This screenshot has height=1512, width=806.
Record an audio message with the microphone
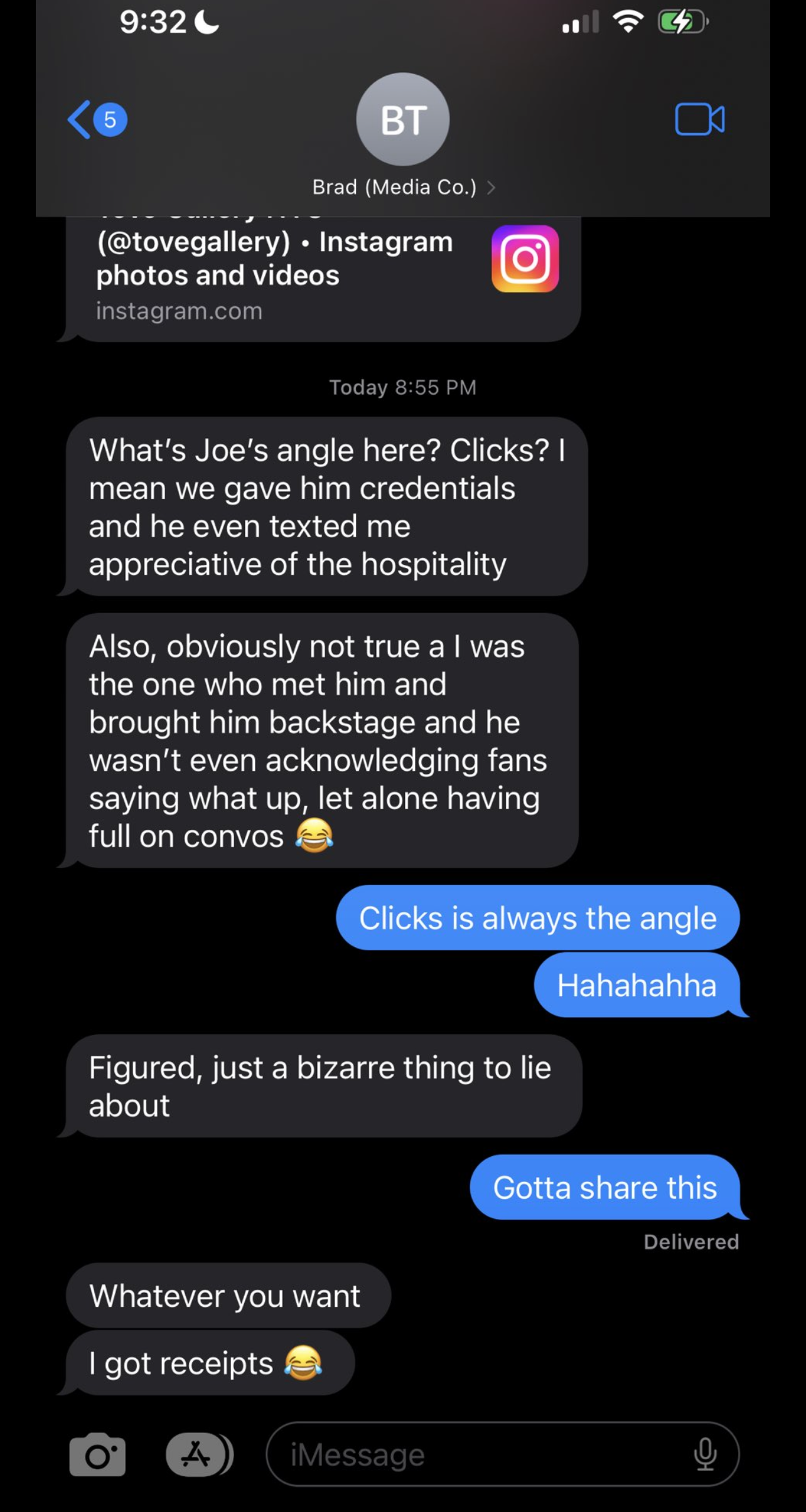[x=705, y=1454]
